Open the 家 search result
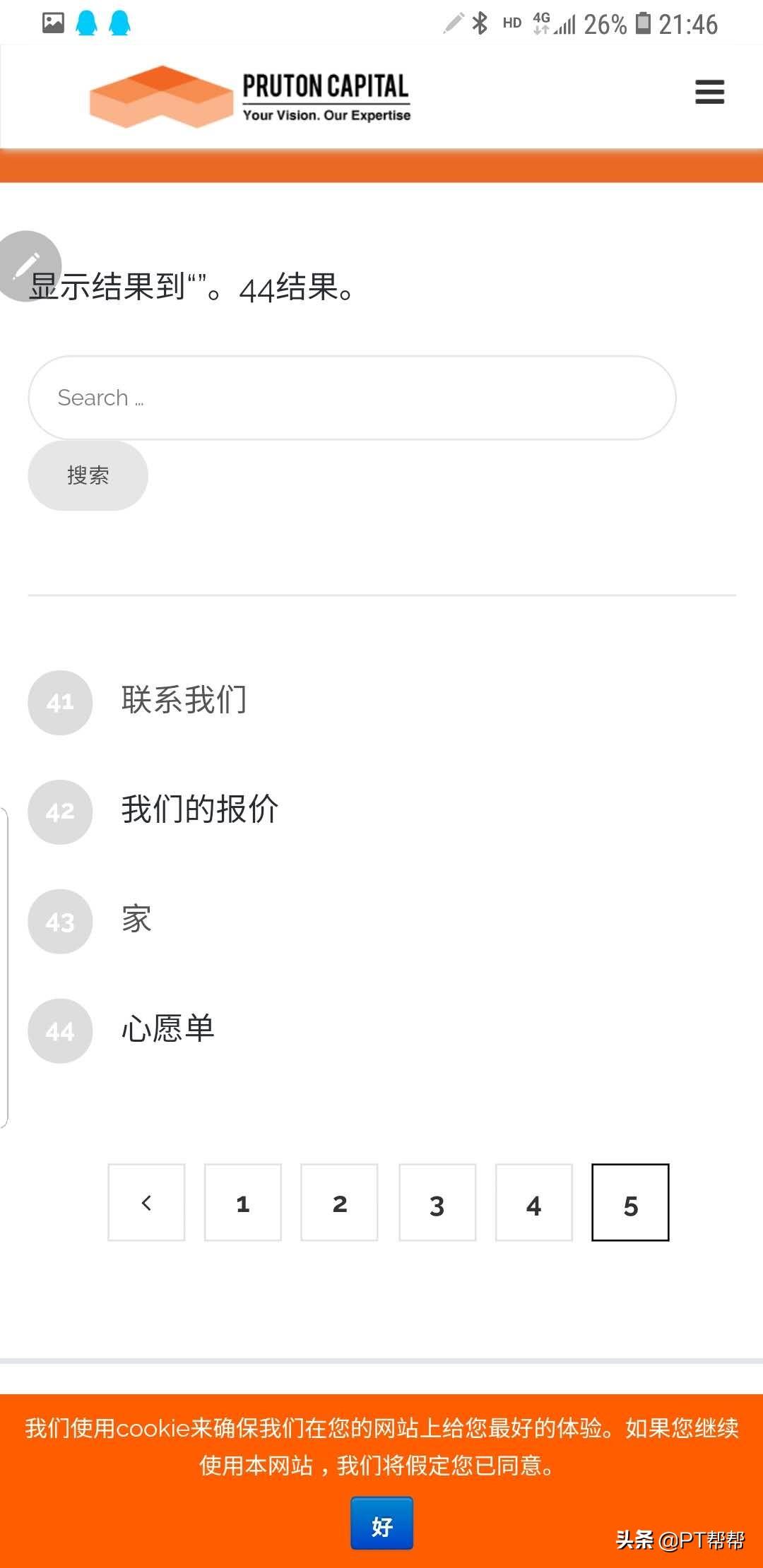This screenshot has height=1568, width=763. click(x=136, y=919)
